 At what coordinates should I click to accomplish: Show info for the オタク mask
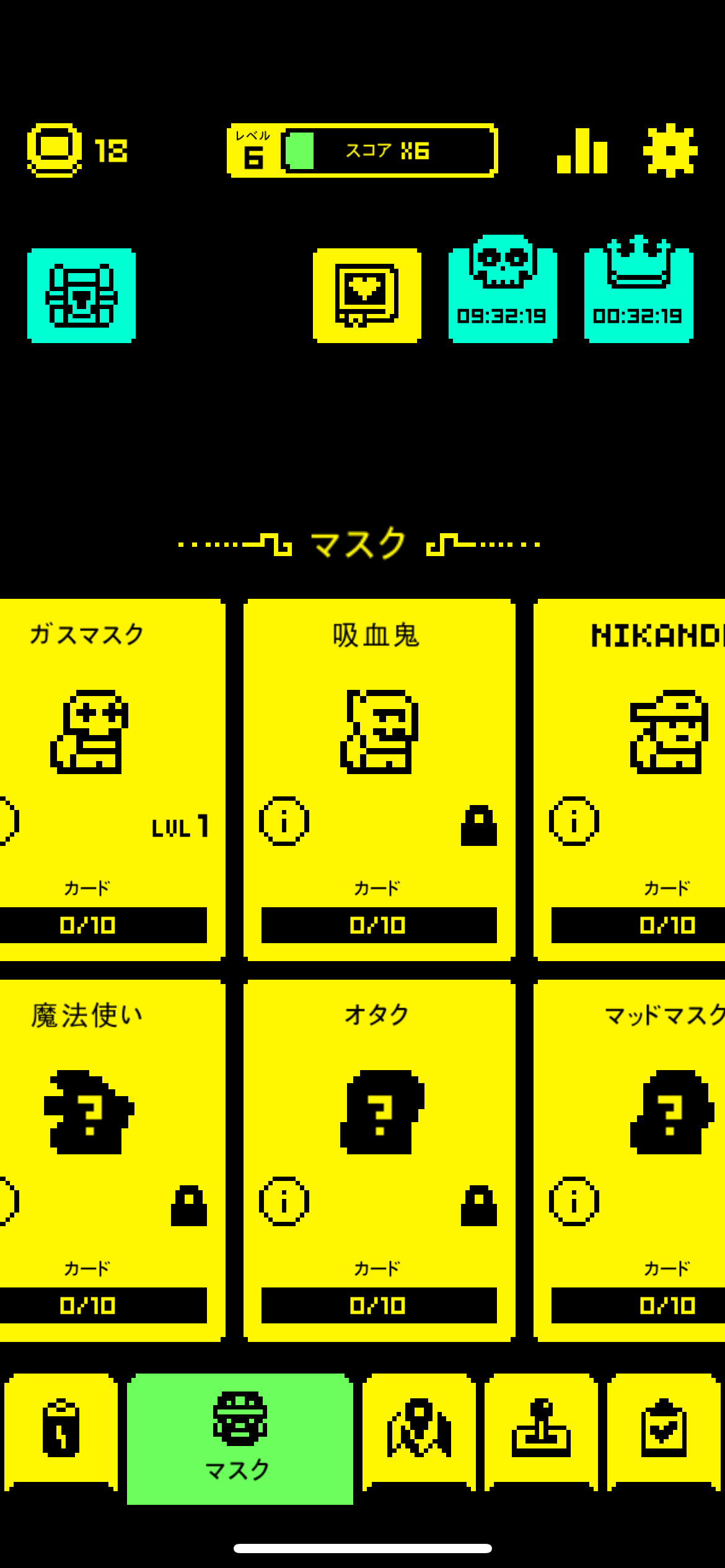pyautogui.click(x=284, y=1201)
